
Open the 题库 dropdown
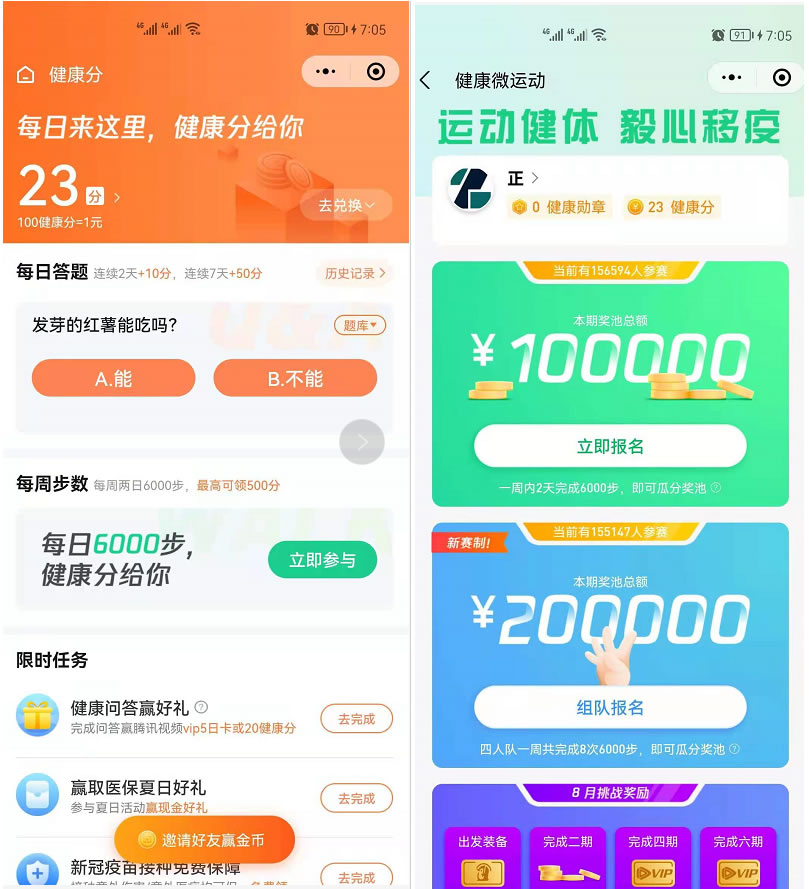pos(360,325)
